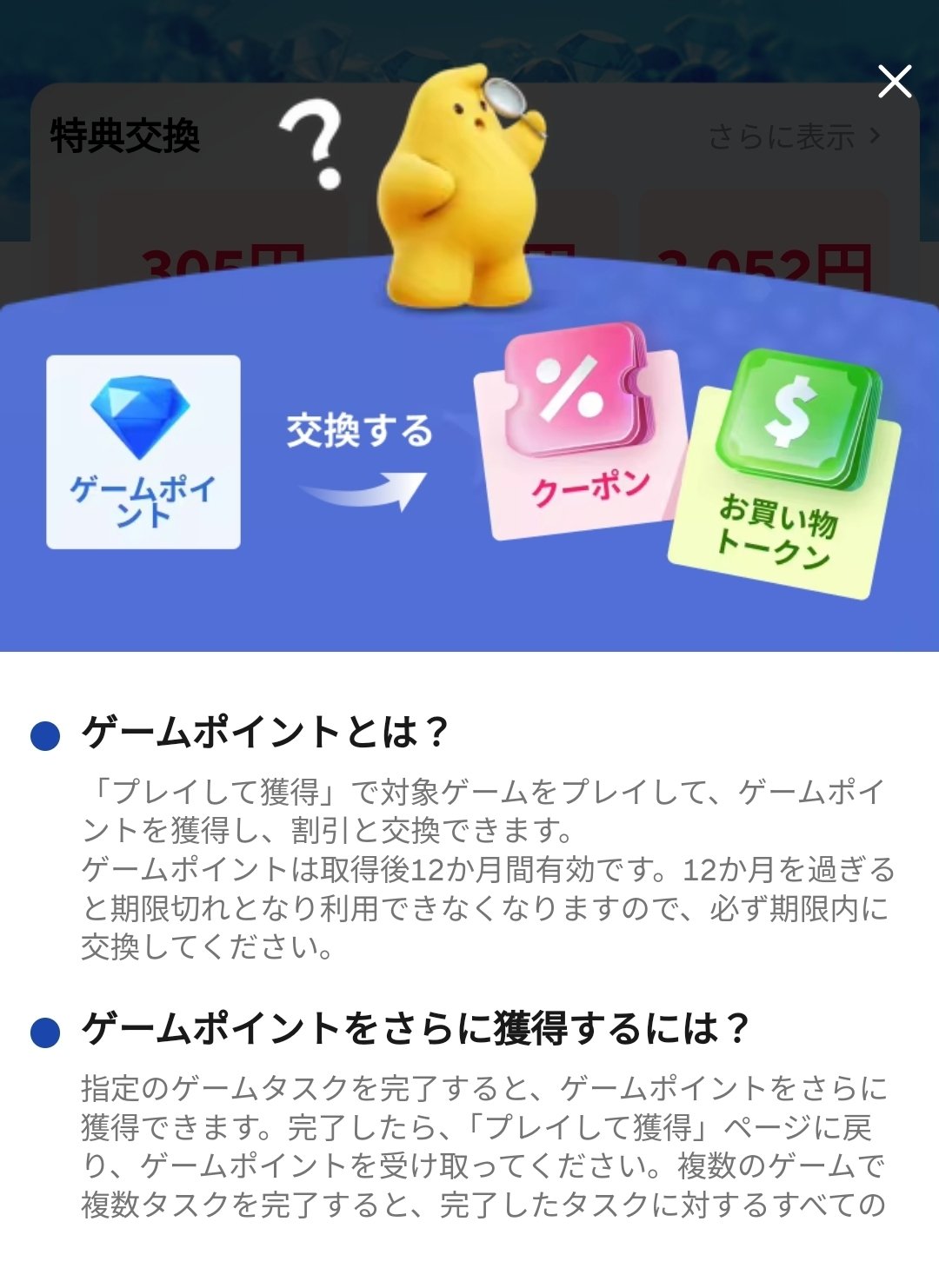Open the さらに表示 show more link
Image resolution: width=939 pixels, height=1288 pixels.
[782, 136]
